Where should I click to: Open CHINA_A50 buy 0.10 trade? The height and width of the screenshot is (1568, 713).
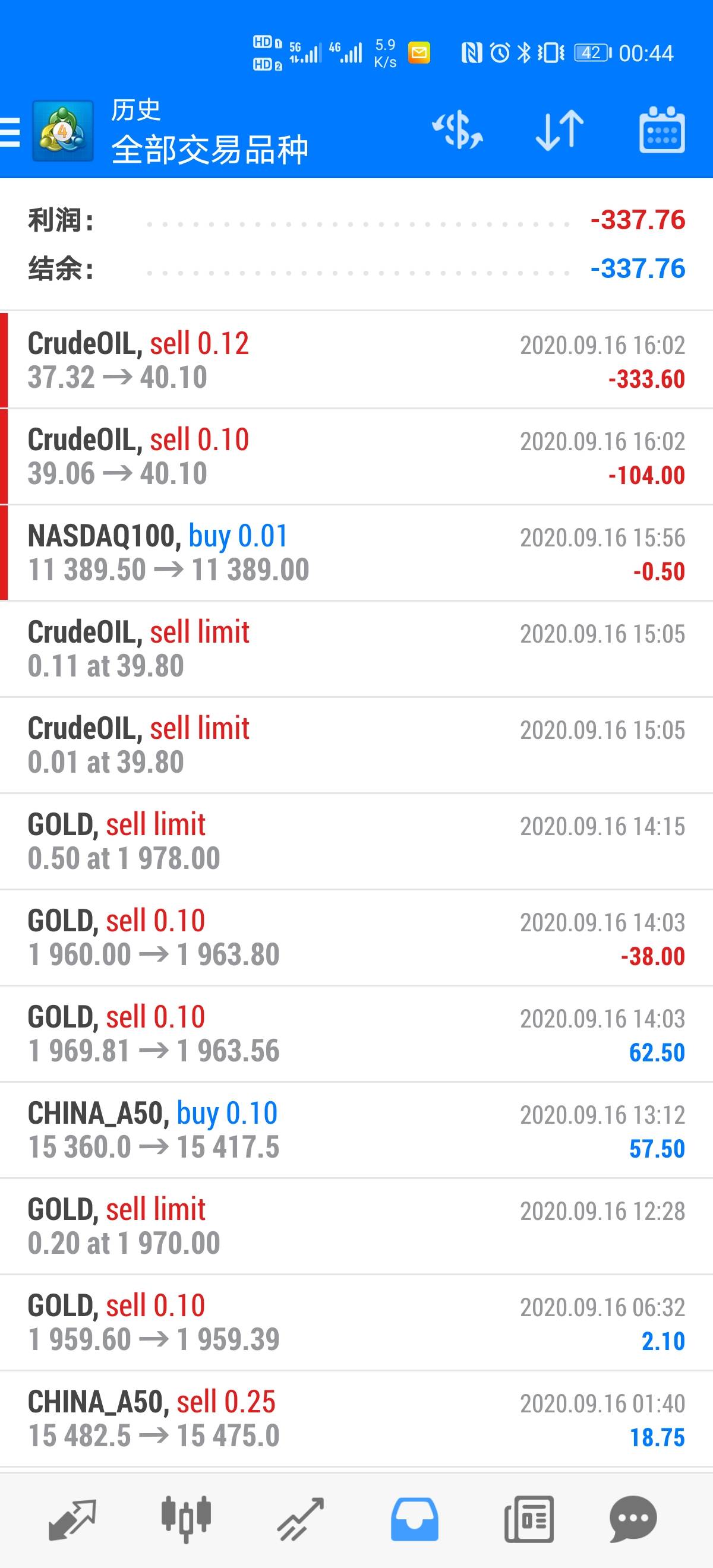pyautogui.click(x=356, y=1130)
